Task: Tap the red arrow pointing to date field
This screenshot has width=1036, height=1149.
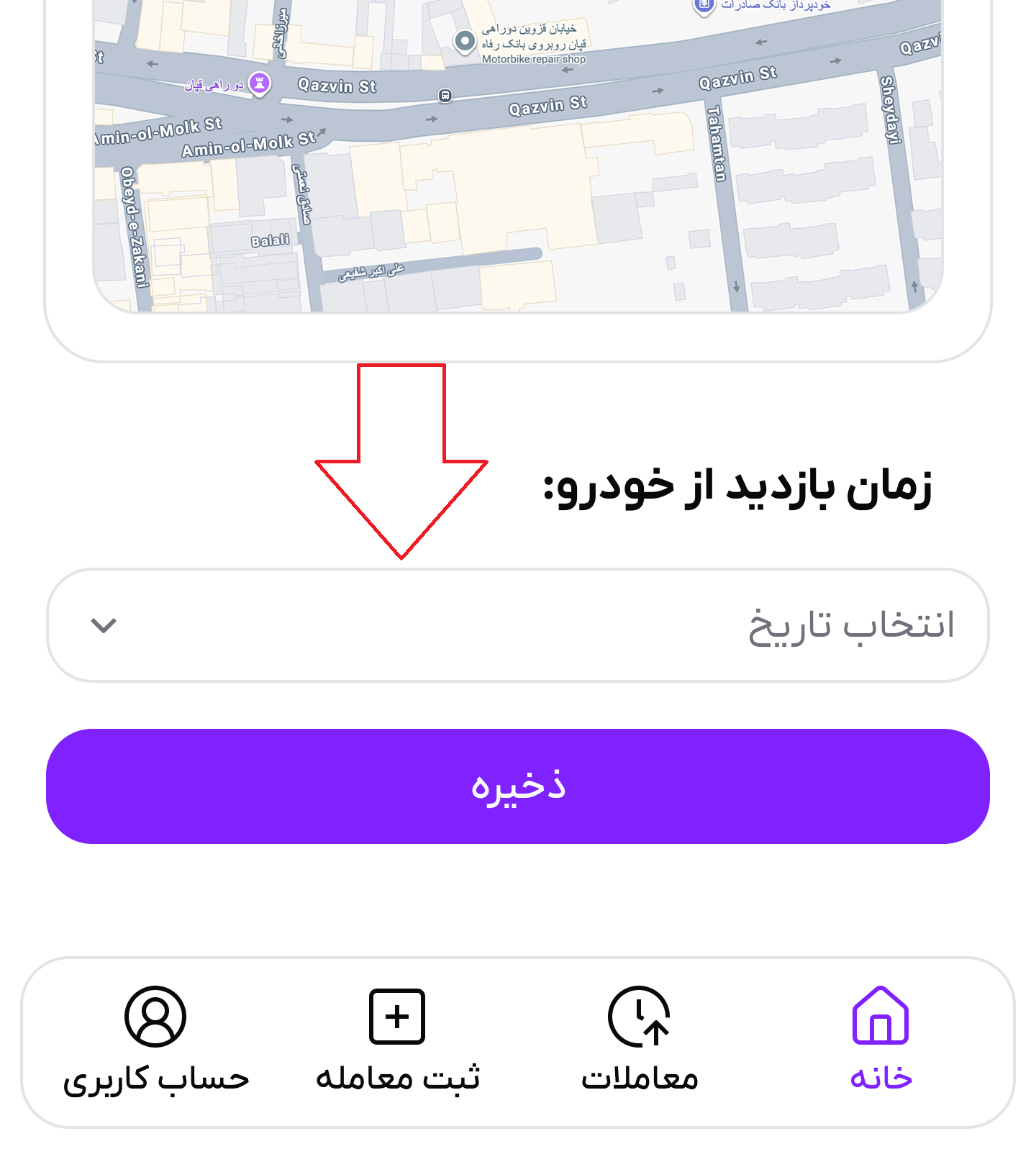Action: [401, 460]
